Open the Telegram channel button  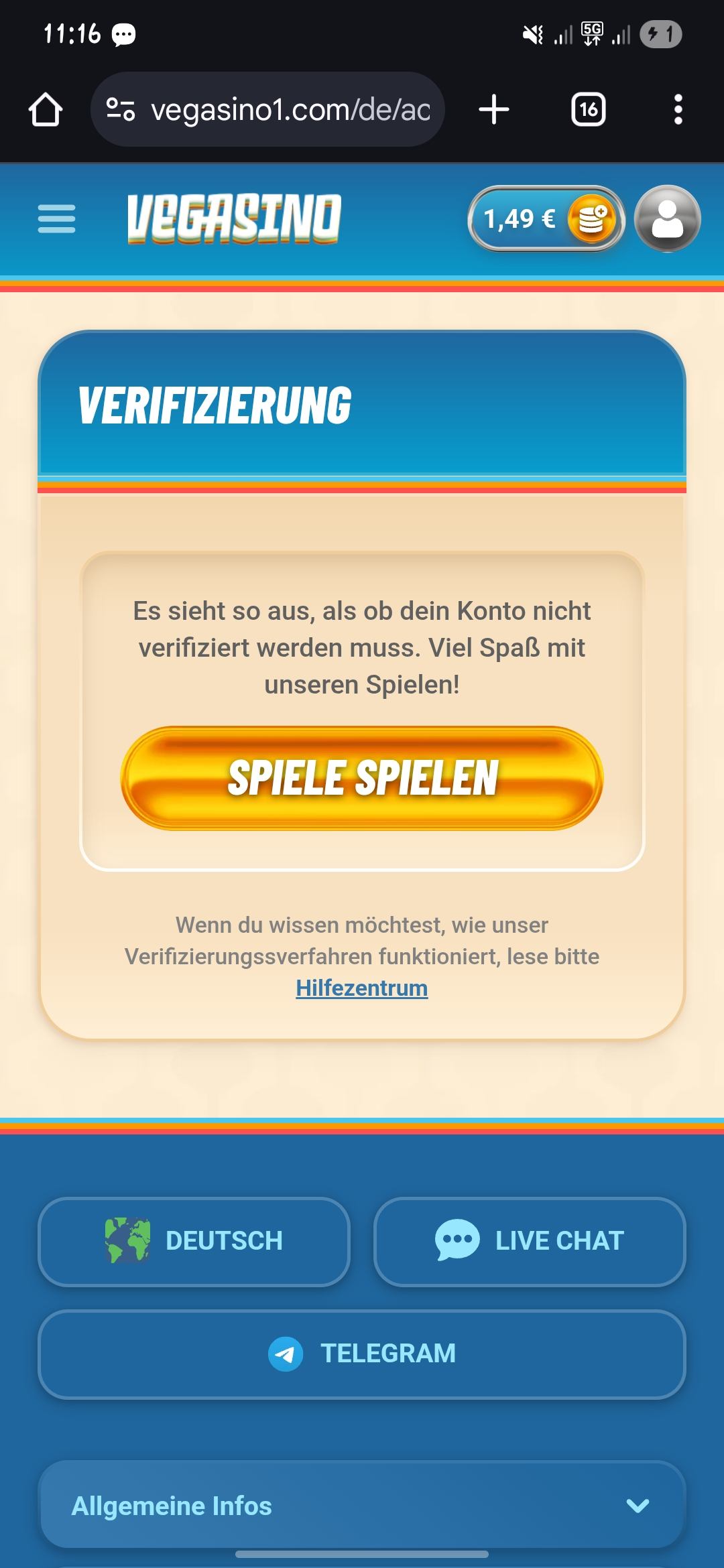point(362,1354)
